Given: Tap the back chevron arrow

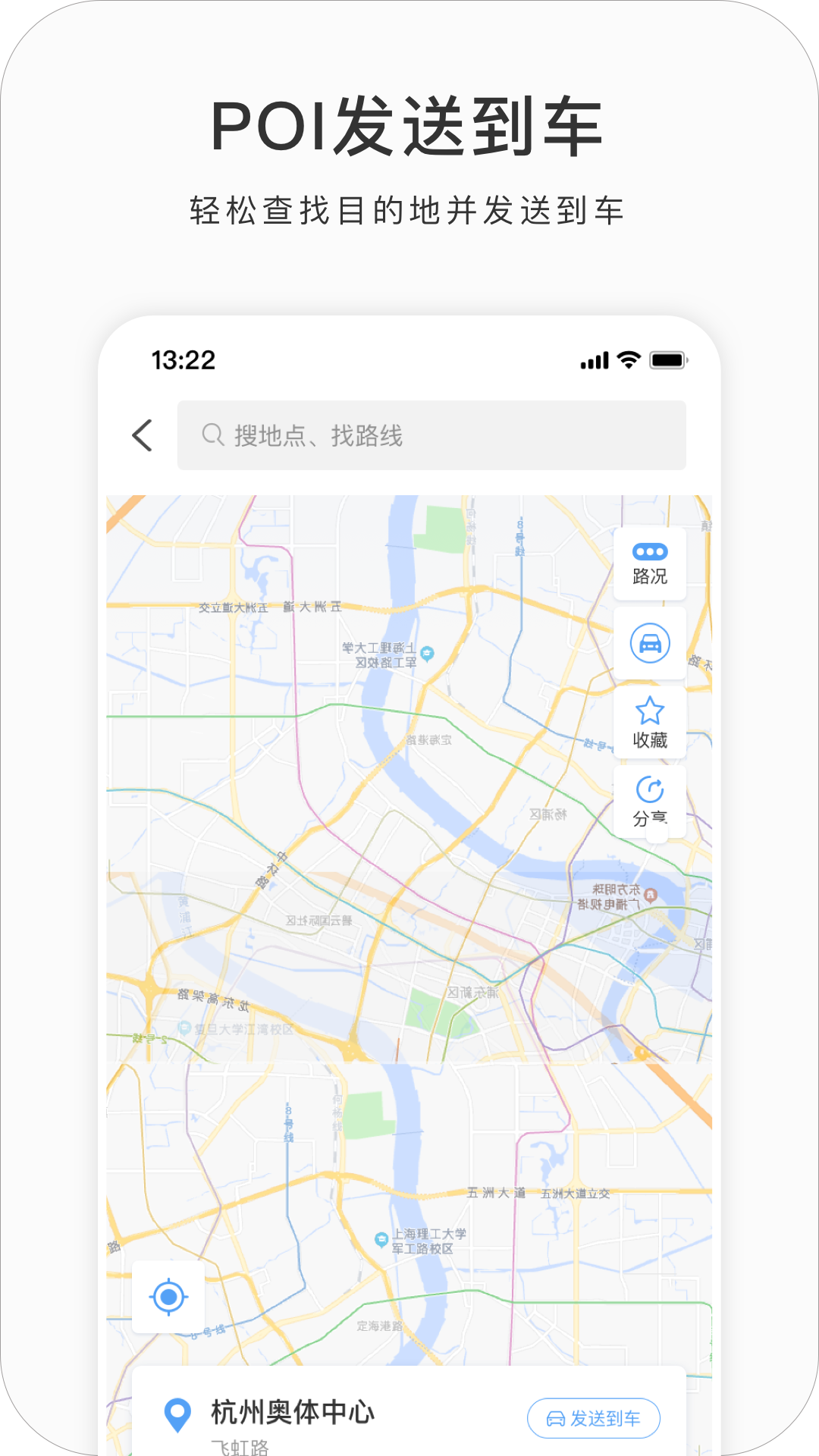Looking at the screenshot, I should pyautogui.click(x=143, y=435).
